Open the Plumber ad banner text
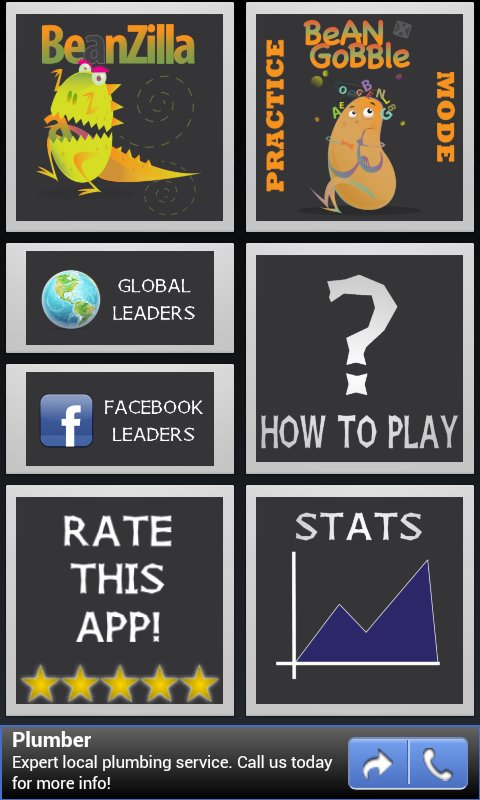 [172, 760]
